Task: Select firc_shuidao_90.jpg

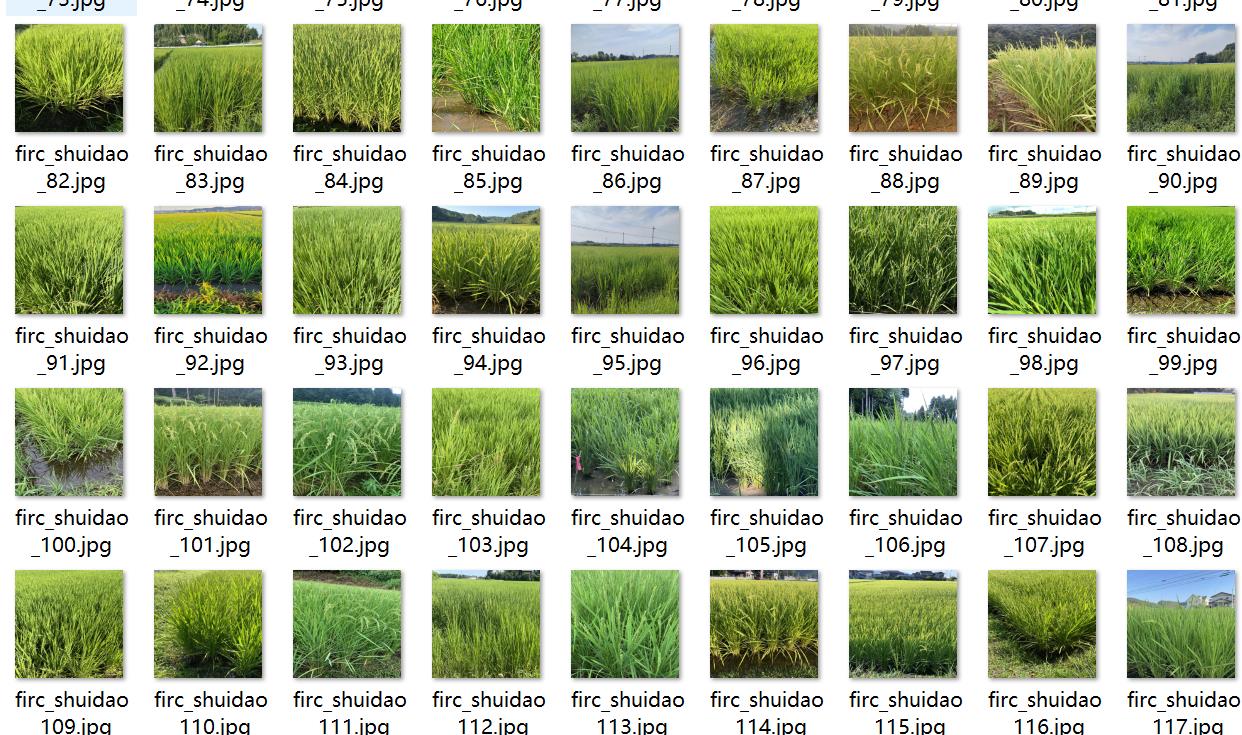Action: (1181, 78)
